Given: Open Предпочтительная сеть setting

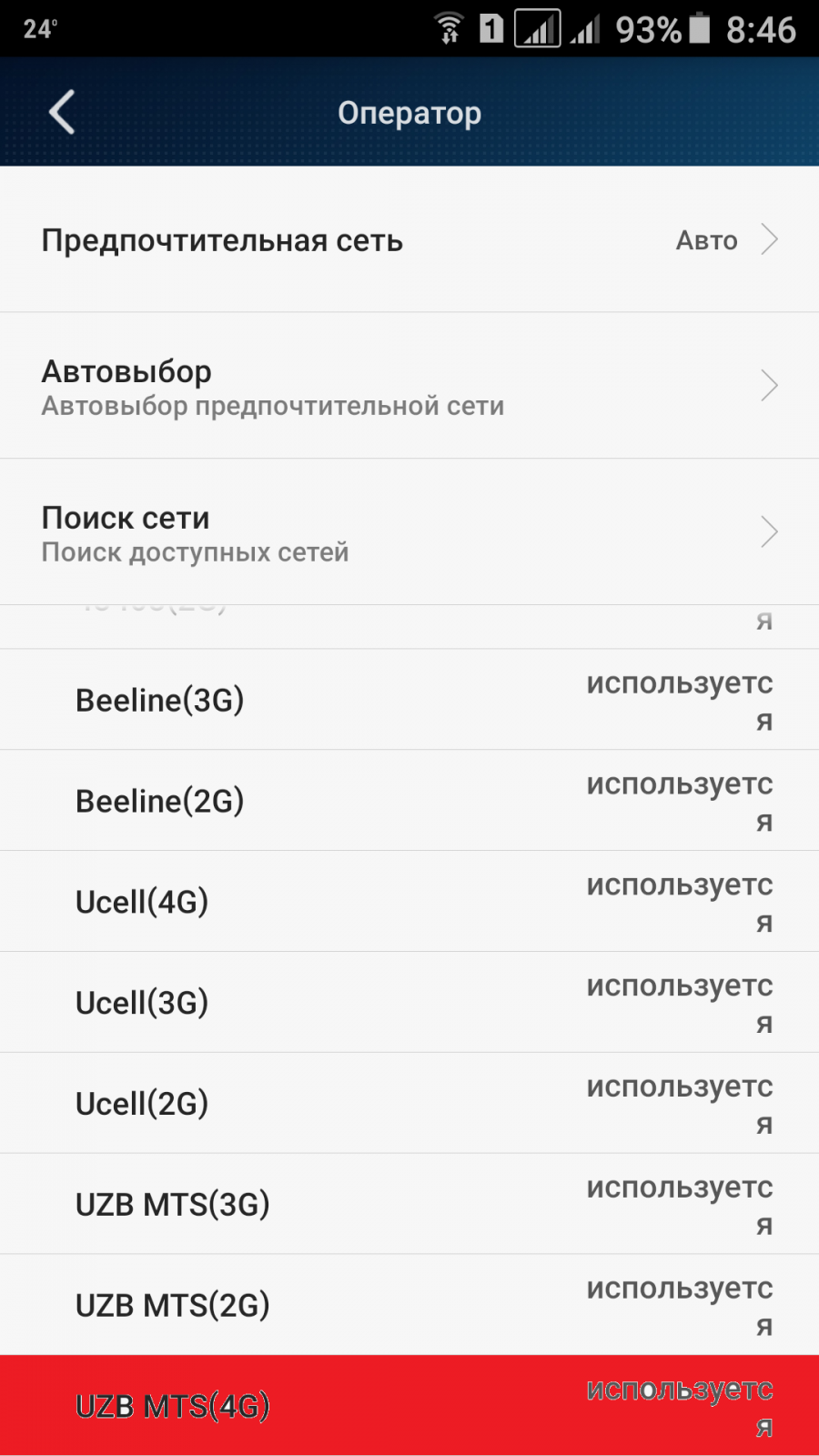Looking at the screenshot, I should coord(409,240).
